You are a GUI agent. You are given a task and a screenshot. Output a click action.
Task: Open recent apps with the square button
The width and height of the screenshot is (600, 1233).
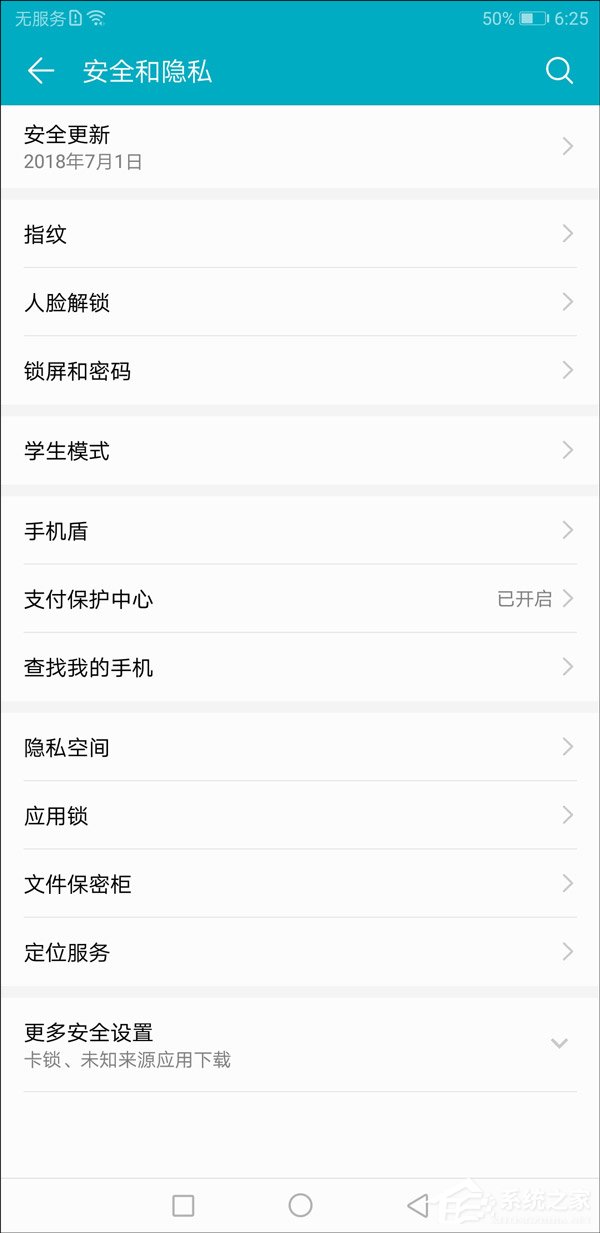point(183,1205)
